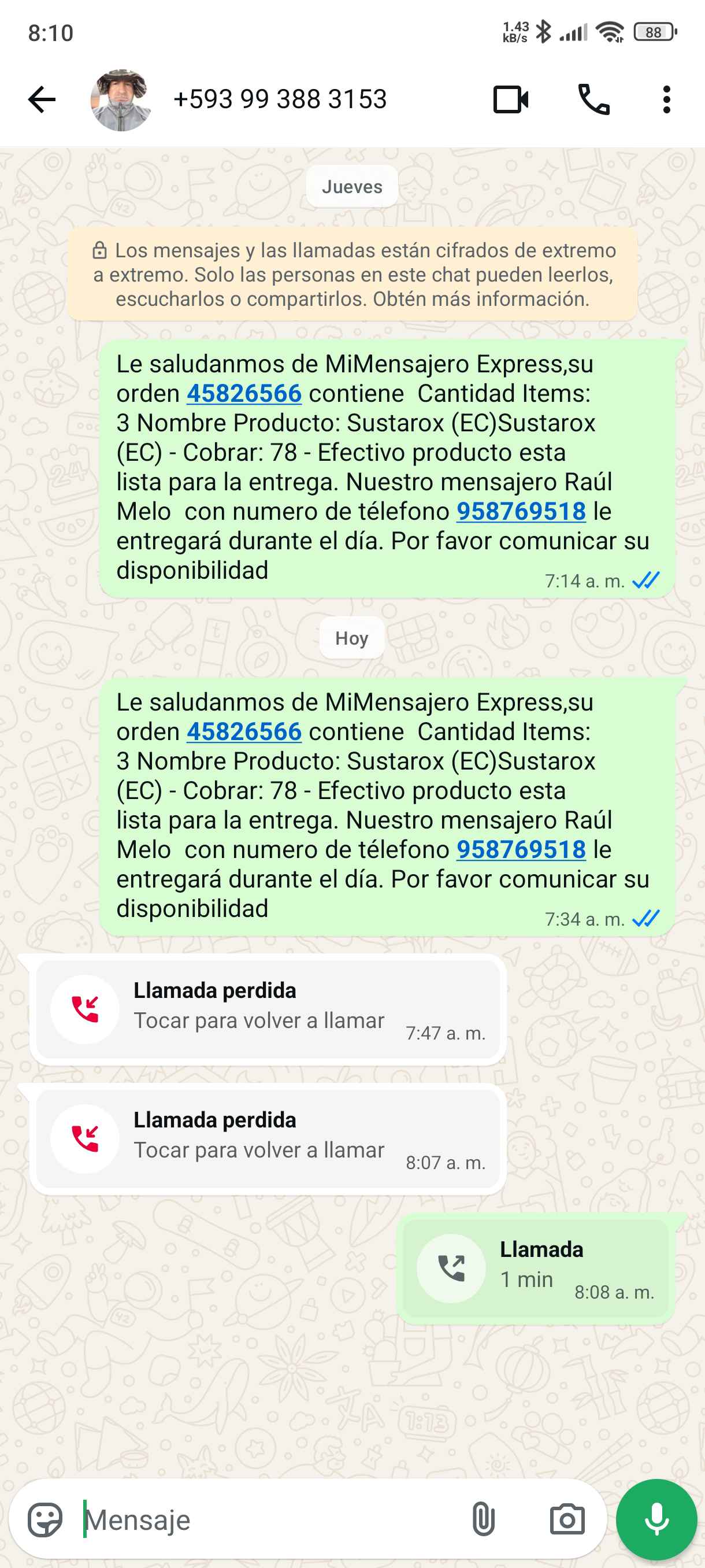Start a voice call
Viewport: 705px width, 1568px height.
[x=593, y=100]
